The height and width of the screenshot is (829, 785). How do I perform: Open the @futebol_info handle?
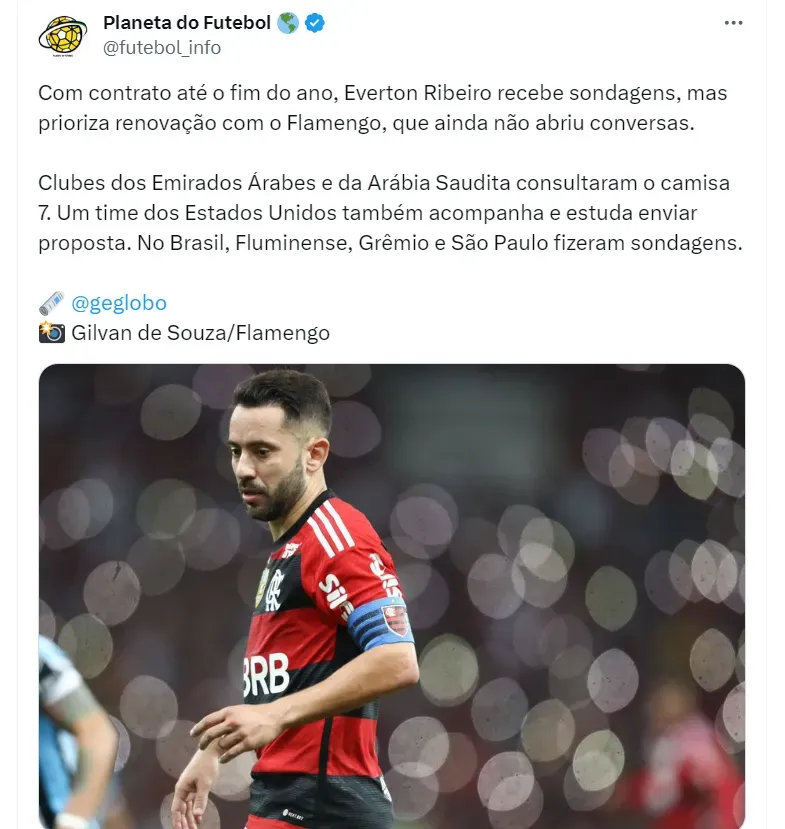[x=162, y=47]
